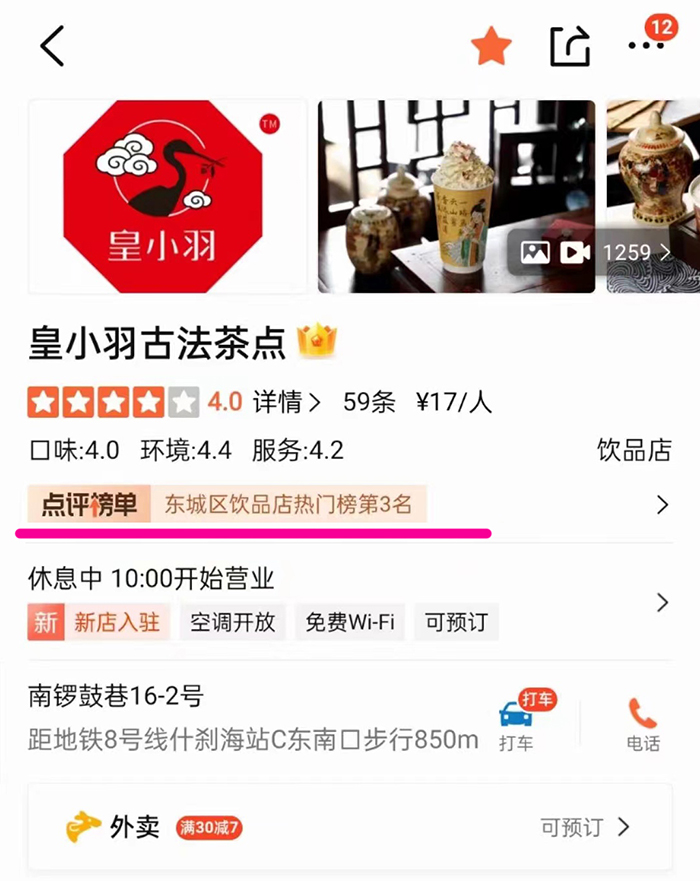This screenshot has width=700, height=881.
Task: Open the 外卖 delivery row
Action: pyautogui.click(x=349, y=827)
